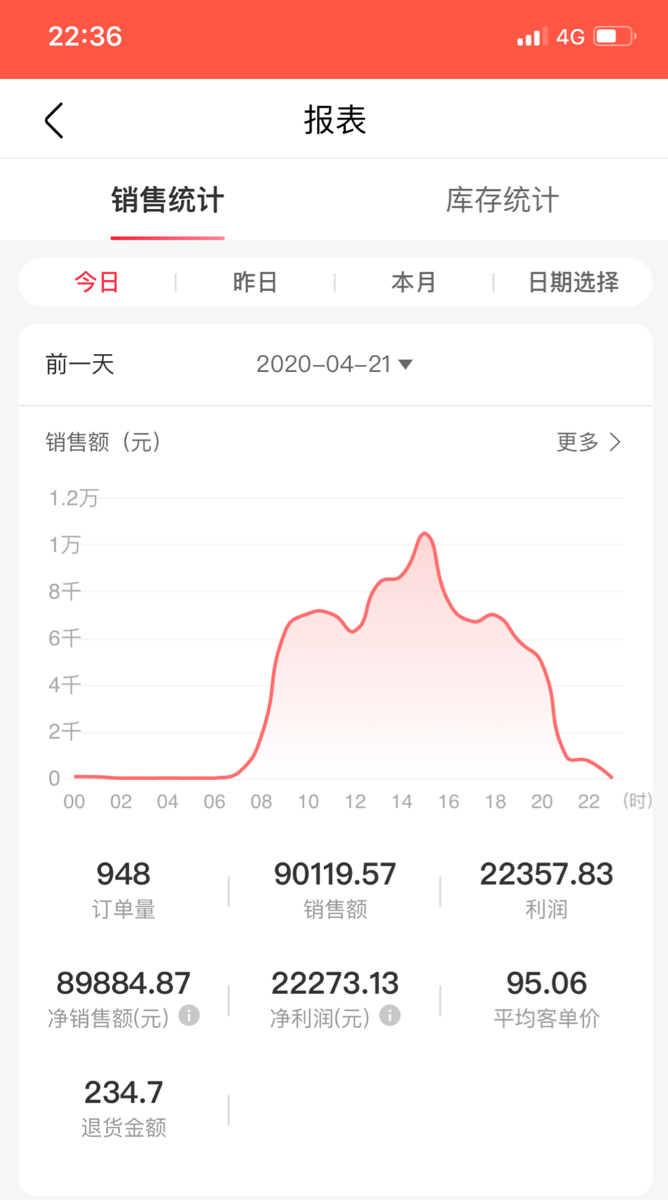Open the 2020-04-21 date dropdown
This screenshot has width=668, height=1200.
[x=334, y=364]
